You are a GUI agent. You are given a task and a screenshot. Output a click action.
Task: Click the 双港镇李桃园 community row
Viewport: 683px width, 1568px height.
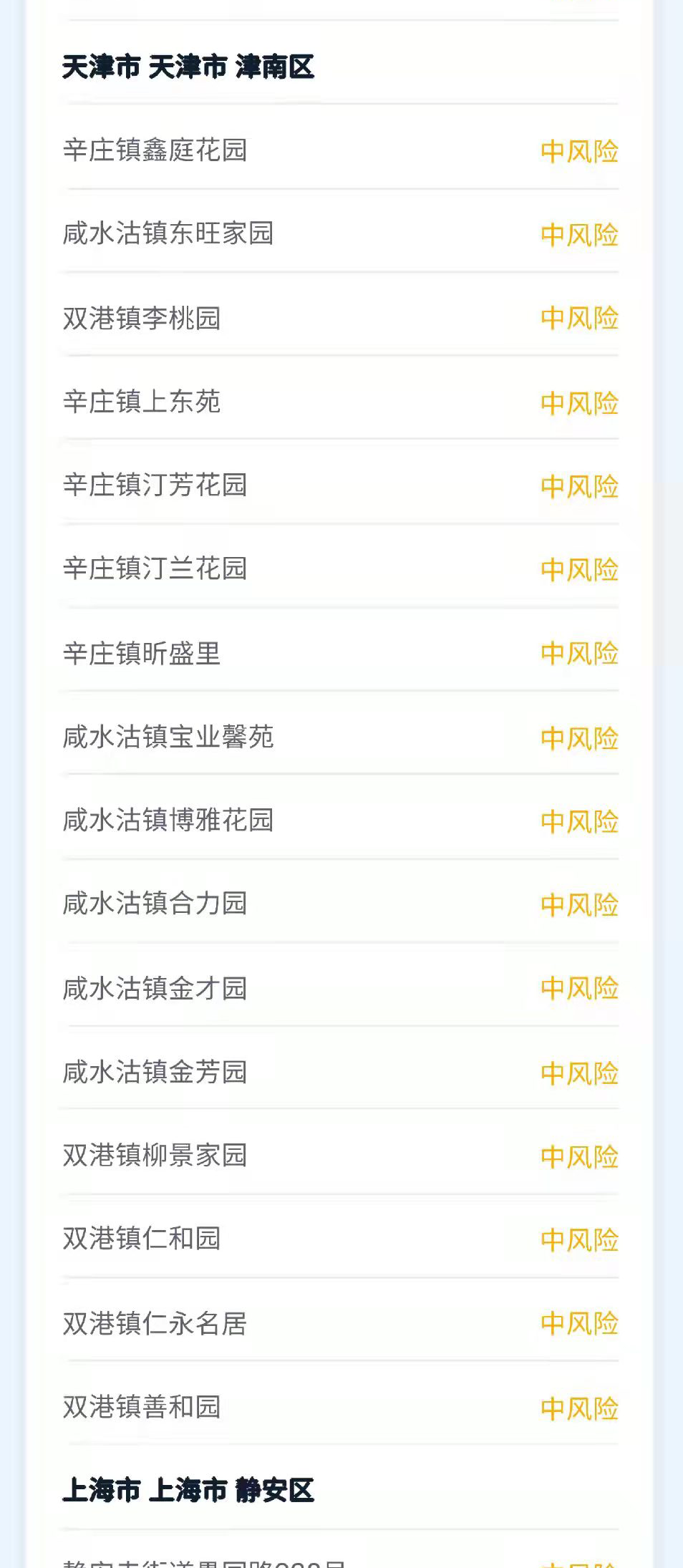[143, 319]
